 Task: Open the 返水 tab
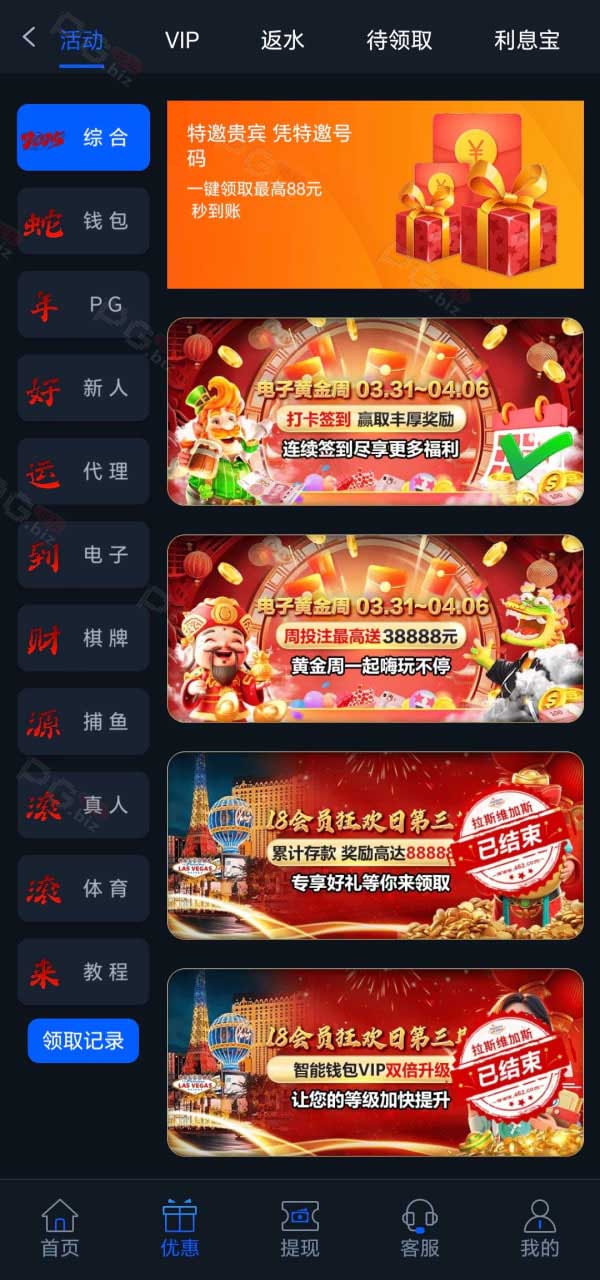pyautogui.click(x=282, y=40)
